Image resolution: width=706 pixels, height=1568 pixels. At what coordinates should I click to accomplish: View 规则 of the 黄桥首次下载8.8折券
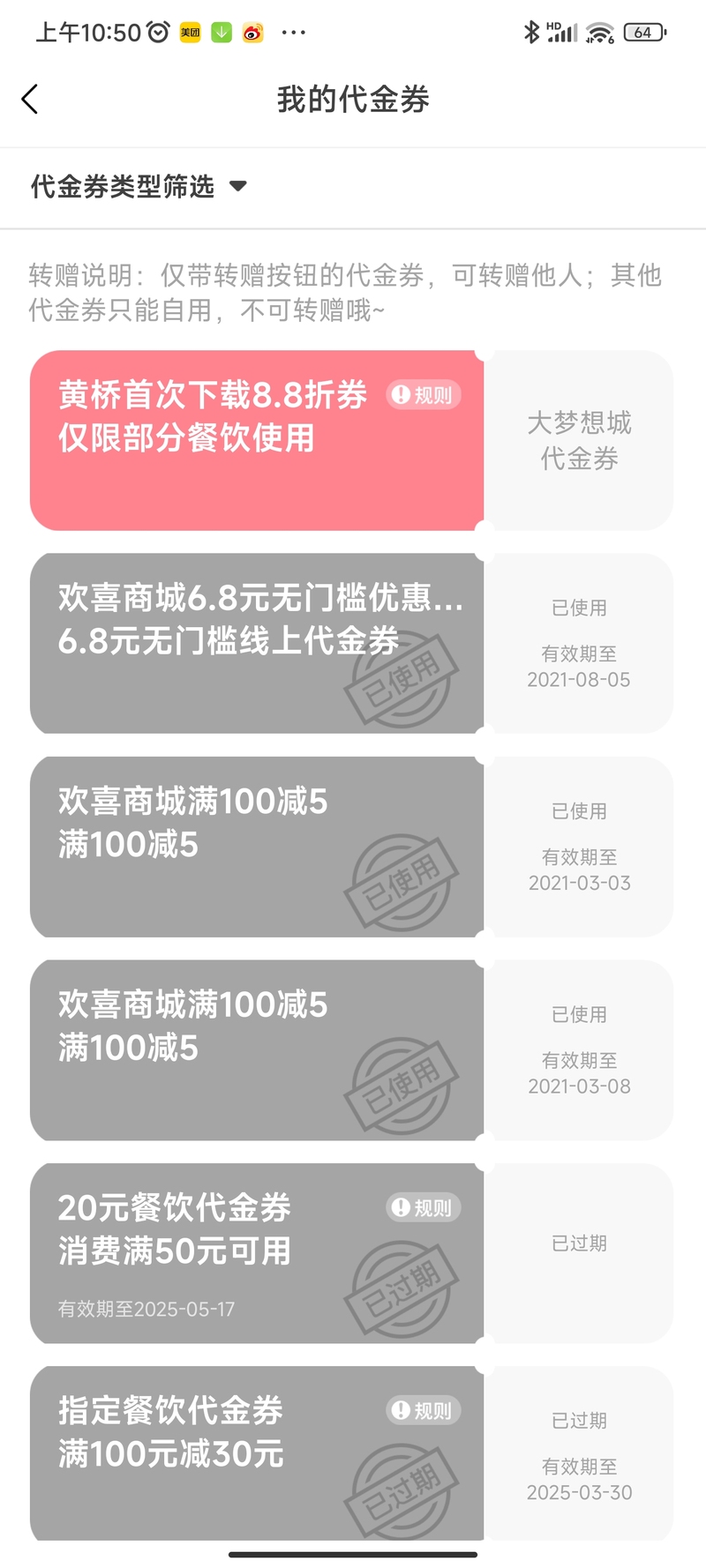(x=424, y=395)
